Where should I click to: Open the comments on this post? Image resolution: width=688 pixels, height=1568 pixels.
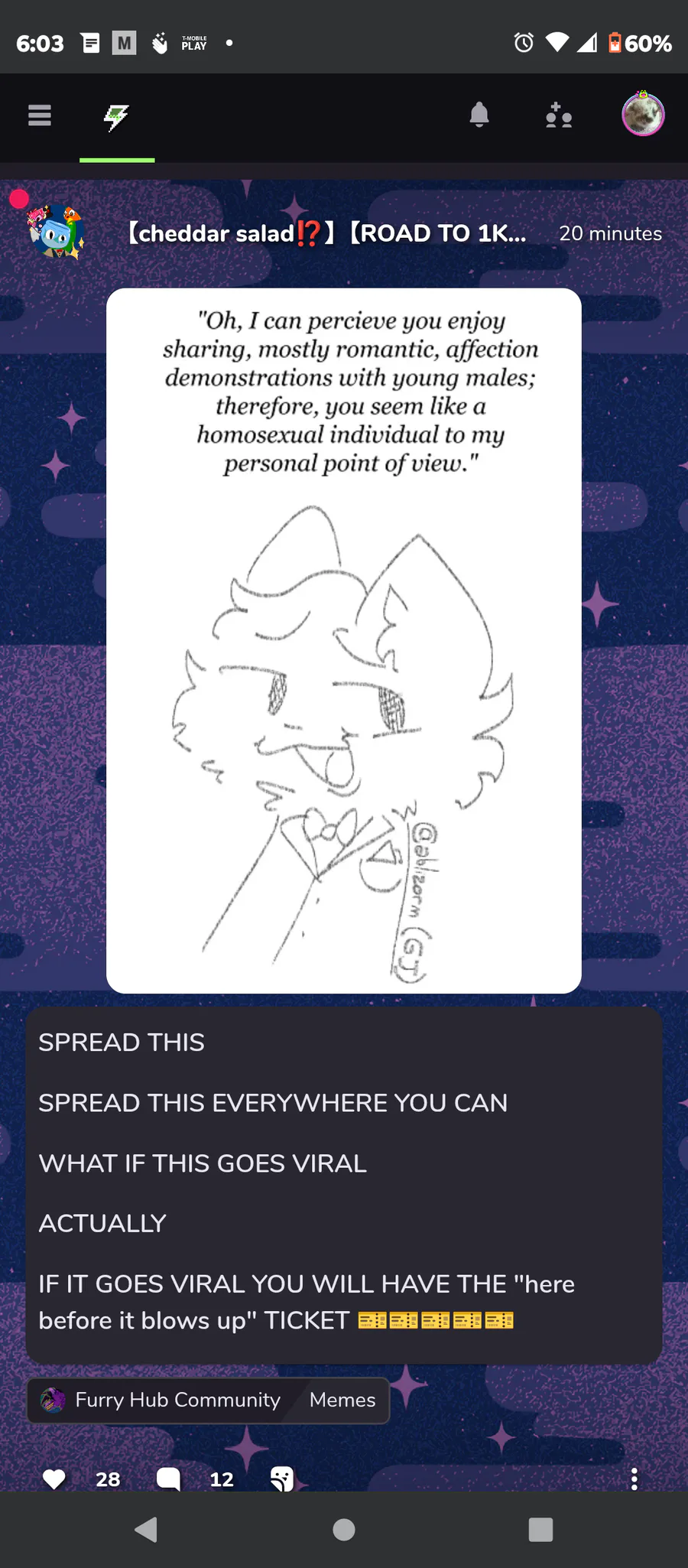tap(169, 1479)
